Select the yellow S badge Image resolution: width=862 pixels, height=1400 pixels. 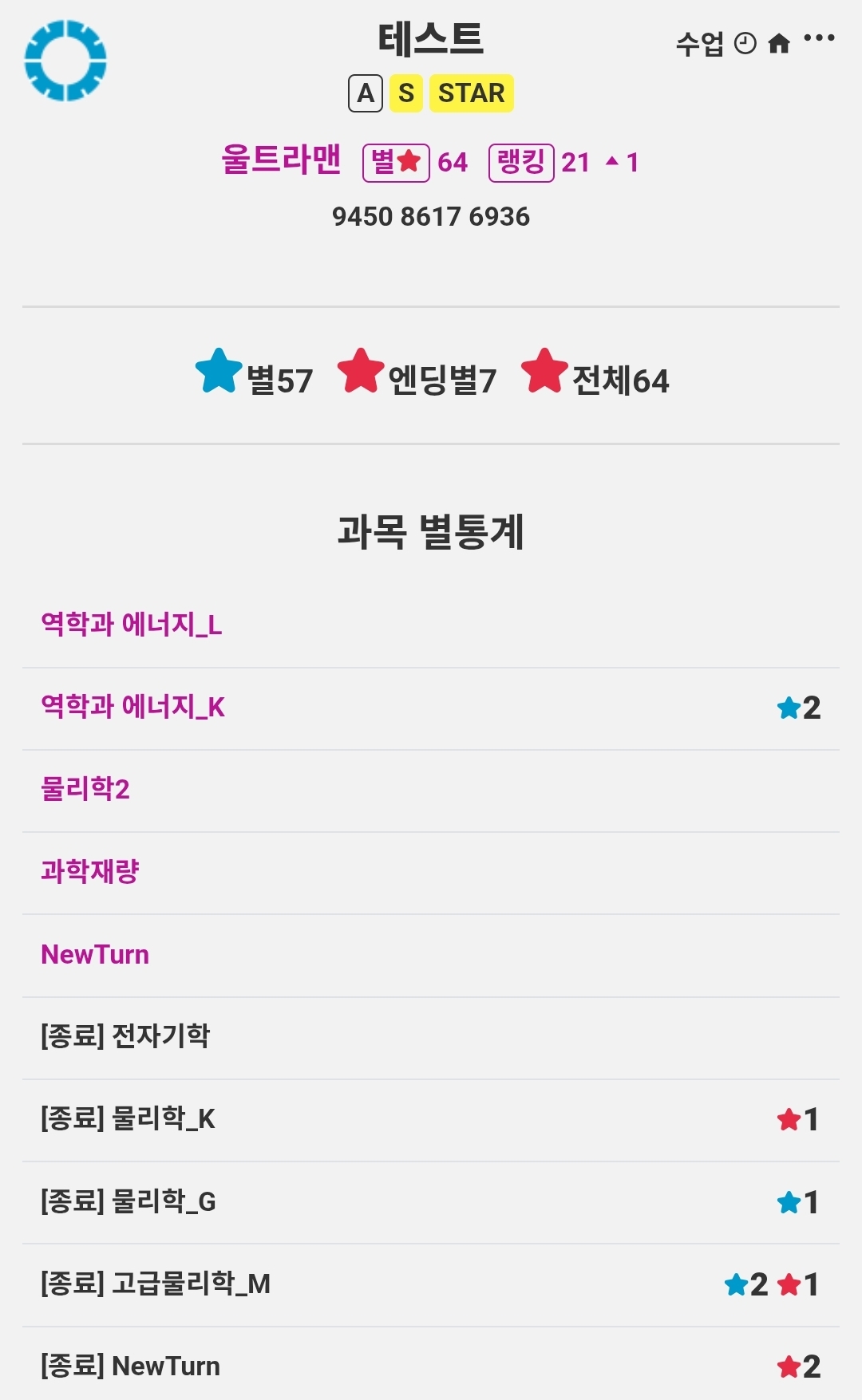pyautogui.click(x=406, y=93)
